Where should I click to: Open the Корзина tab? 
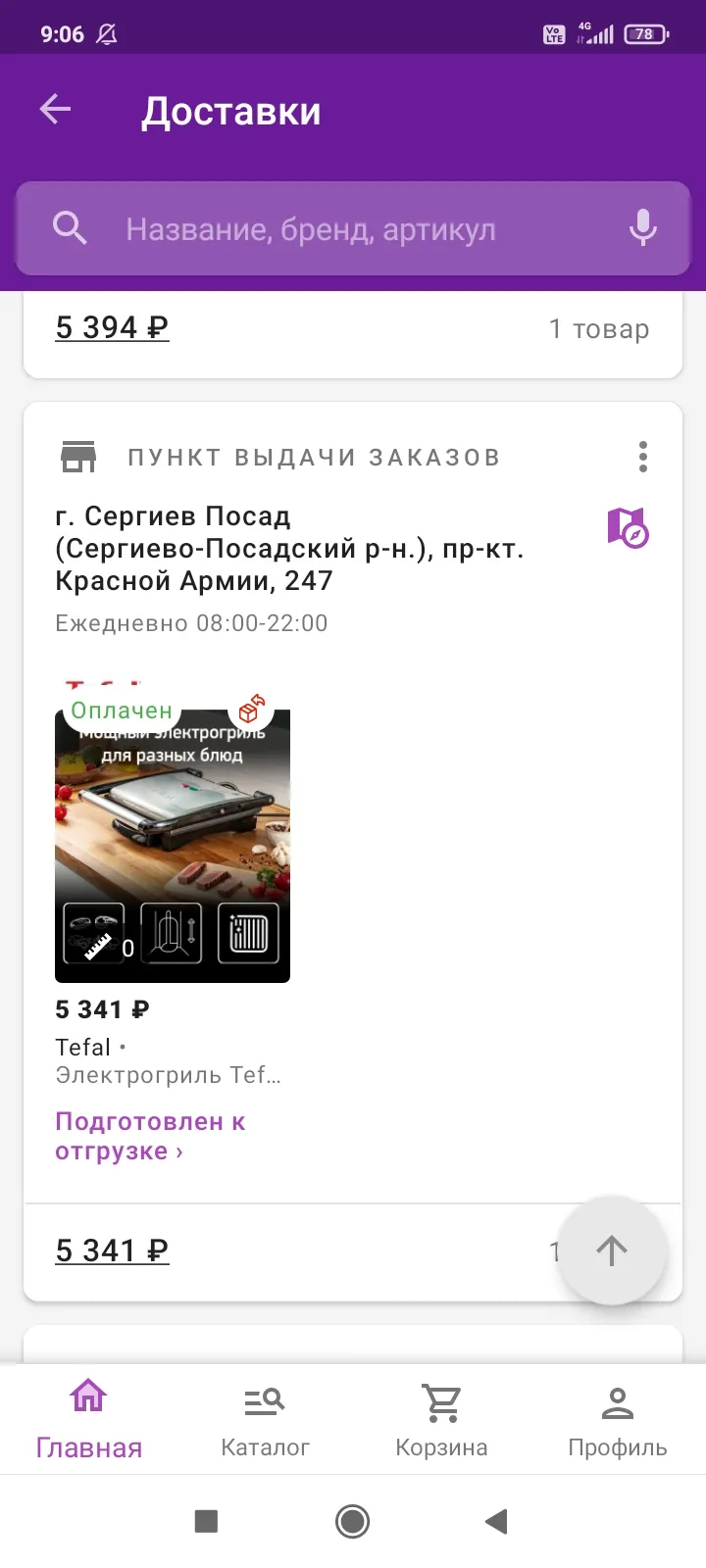(x=441, y=1418)
